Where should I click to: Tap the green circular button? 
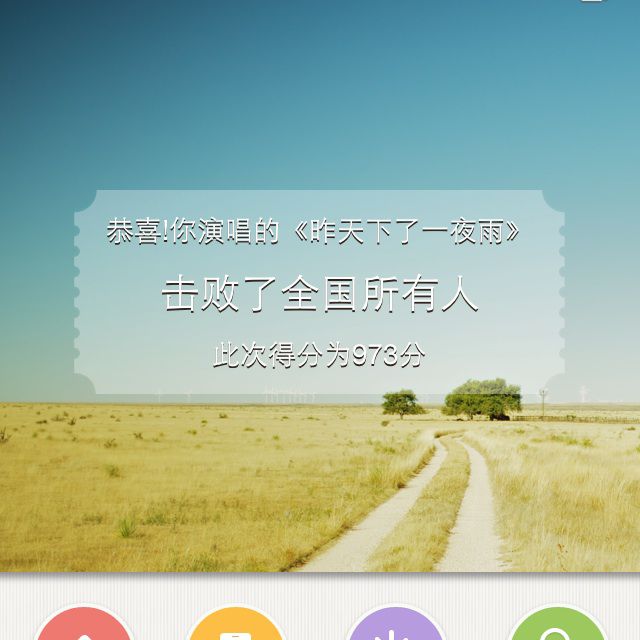(557, 628)
